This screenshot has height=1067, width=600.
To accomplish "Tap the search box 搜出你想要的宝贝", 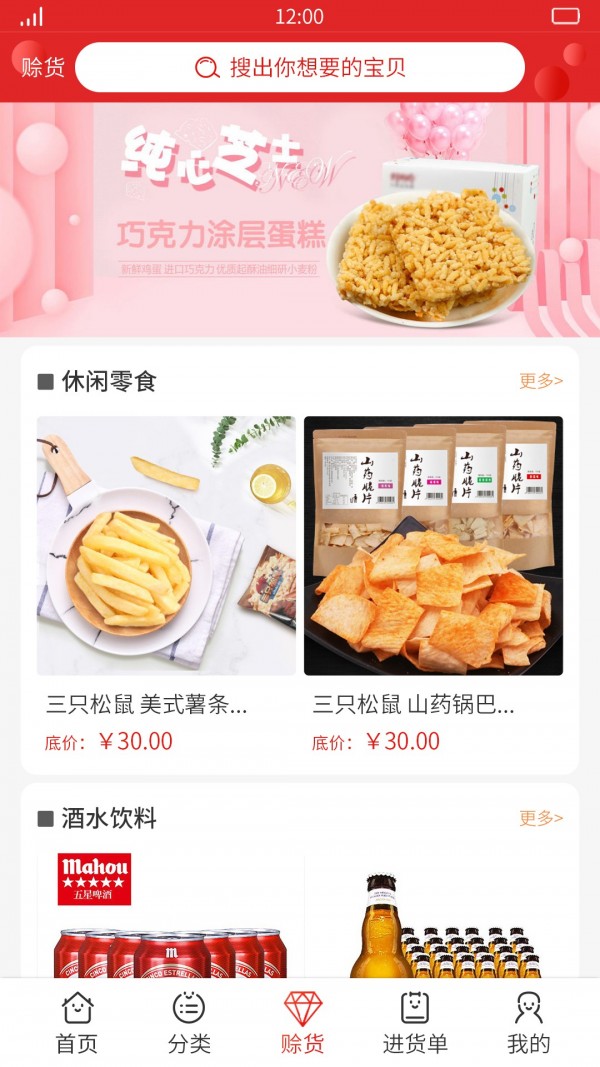I will (x=300, y=68).
